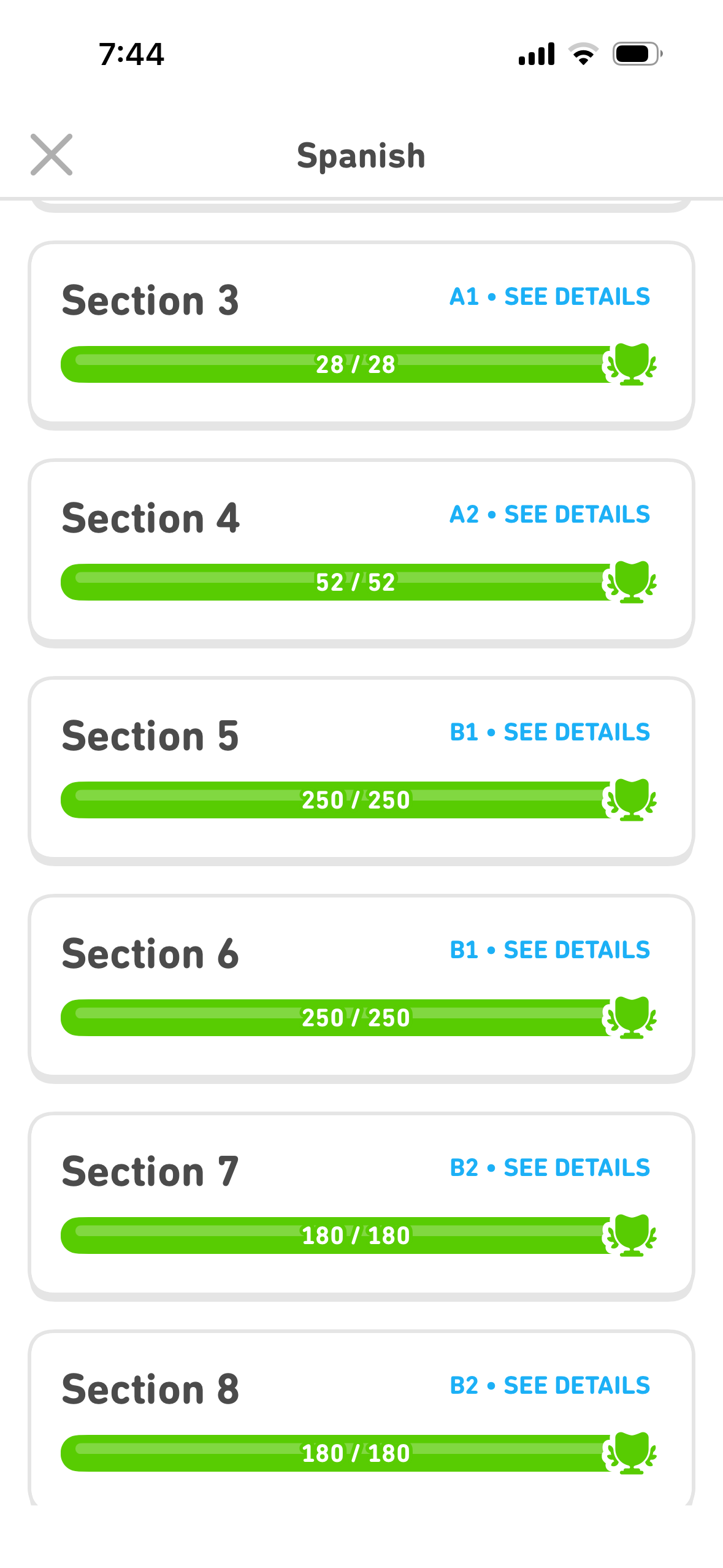Image resolution: width=723 pixels, height=1568 pixels.
Task: Close the Spanish sections screen
Action: click(52, 155)
